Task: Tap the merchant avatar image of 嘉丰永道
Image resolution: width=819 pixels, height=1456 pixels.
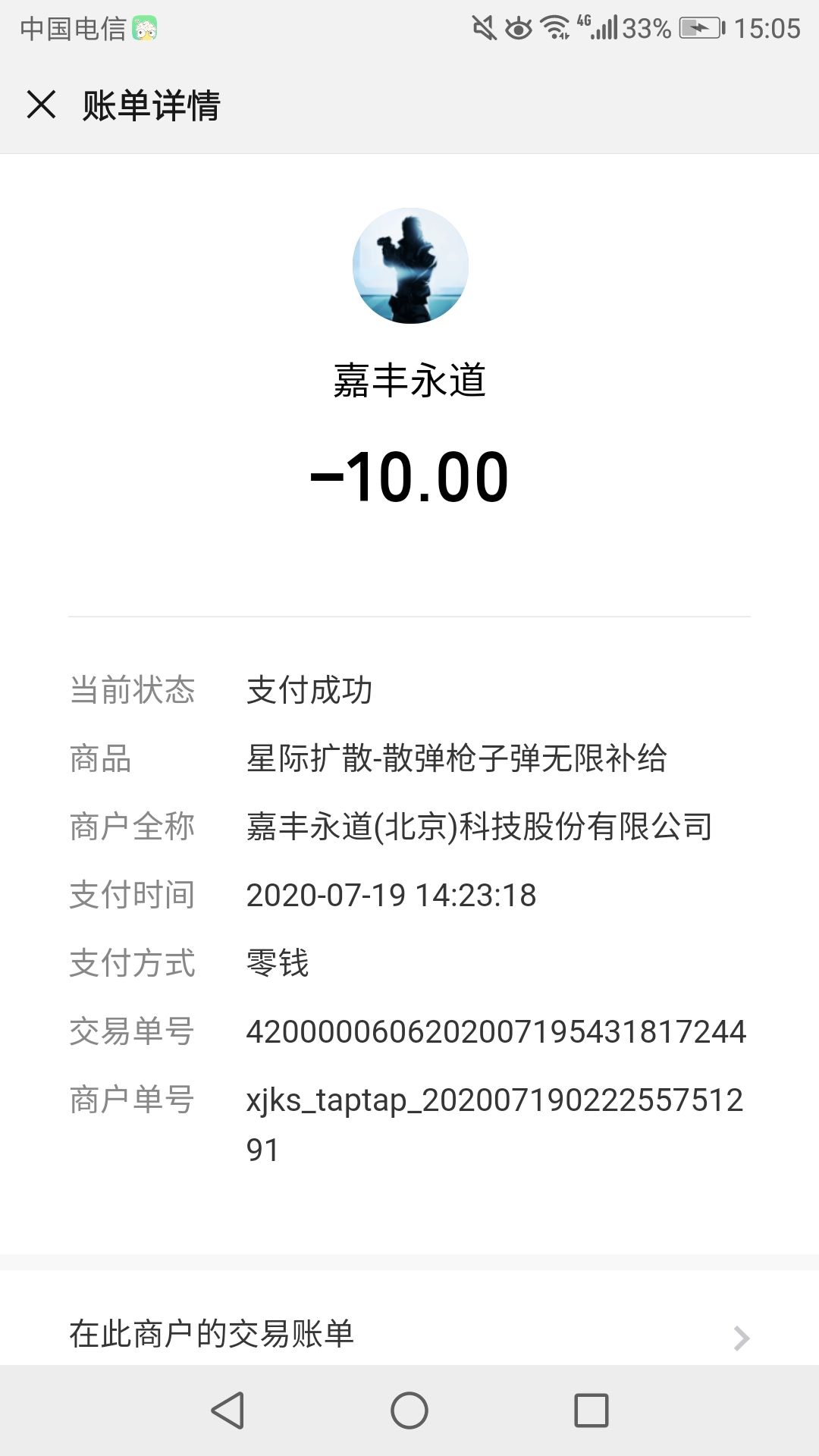Action: [409, 265]
